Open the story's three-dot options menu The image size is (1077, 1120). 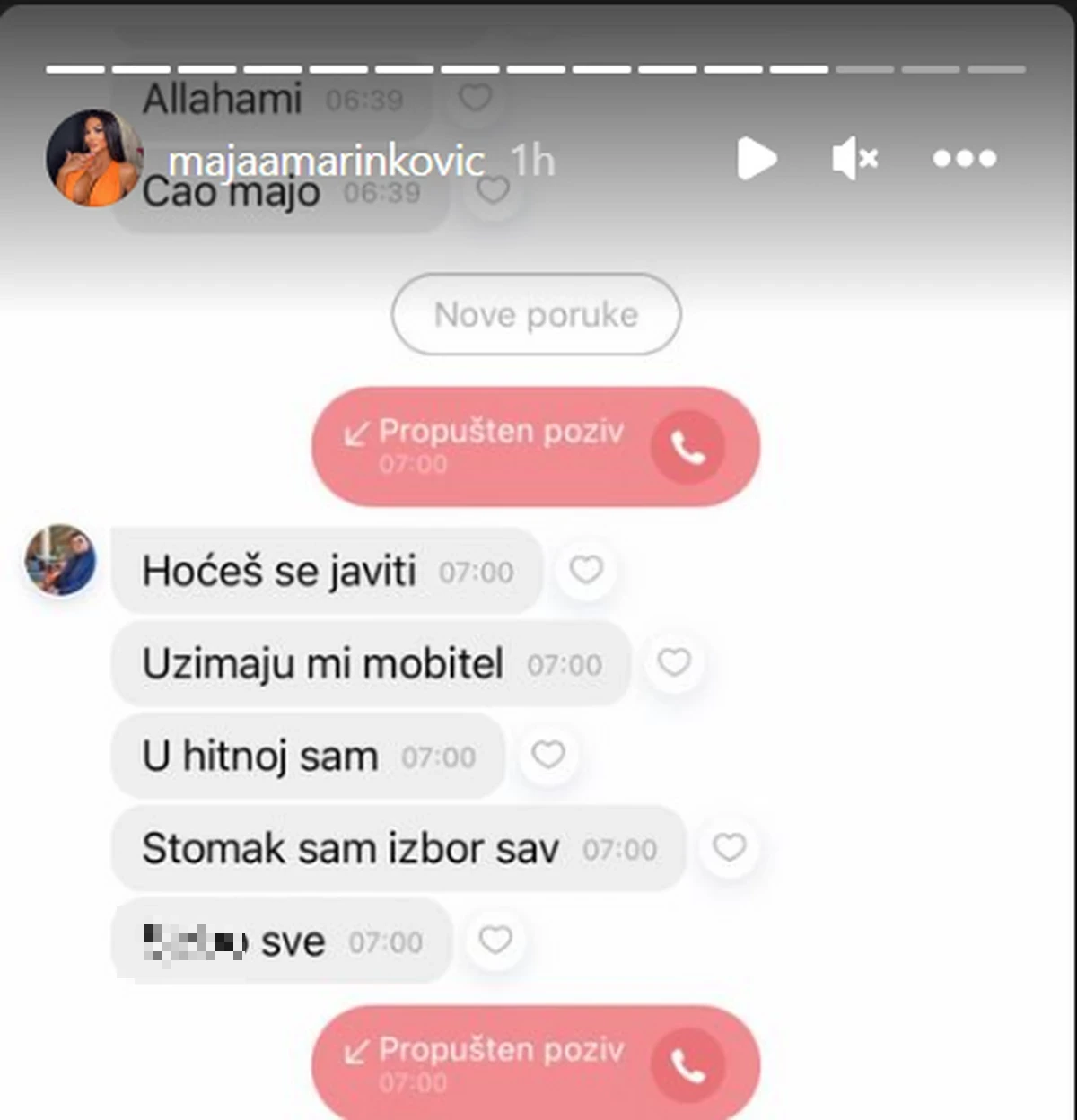(964, 159)
